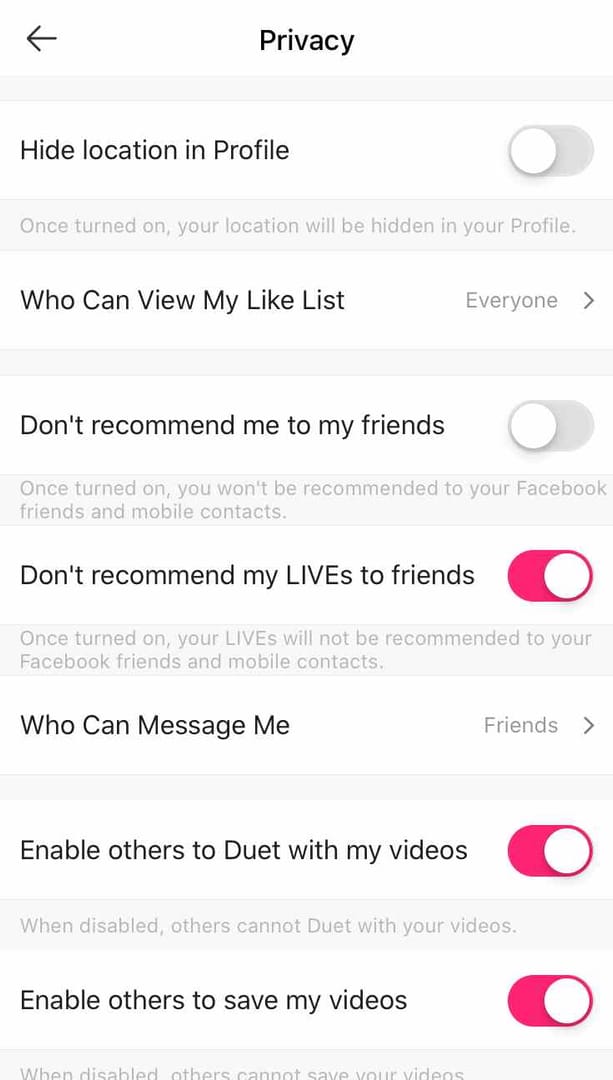Image resolution: width=613 pixels, height=1080 pixels.
Task: Open Who Can Message Me setting
Action: [306, 725]
